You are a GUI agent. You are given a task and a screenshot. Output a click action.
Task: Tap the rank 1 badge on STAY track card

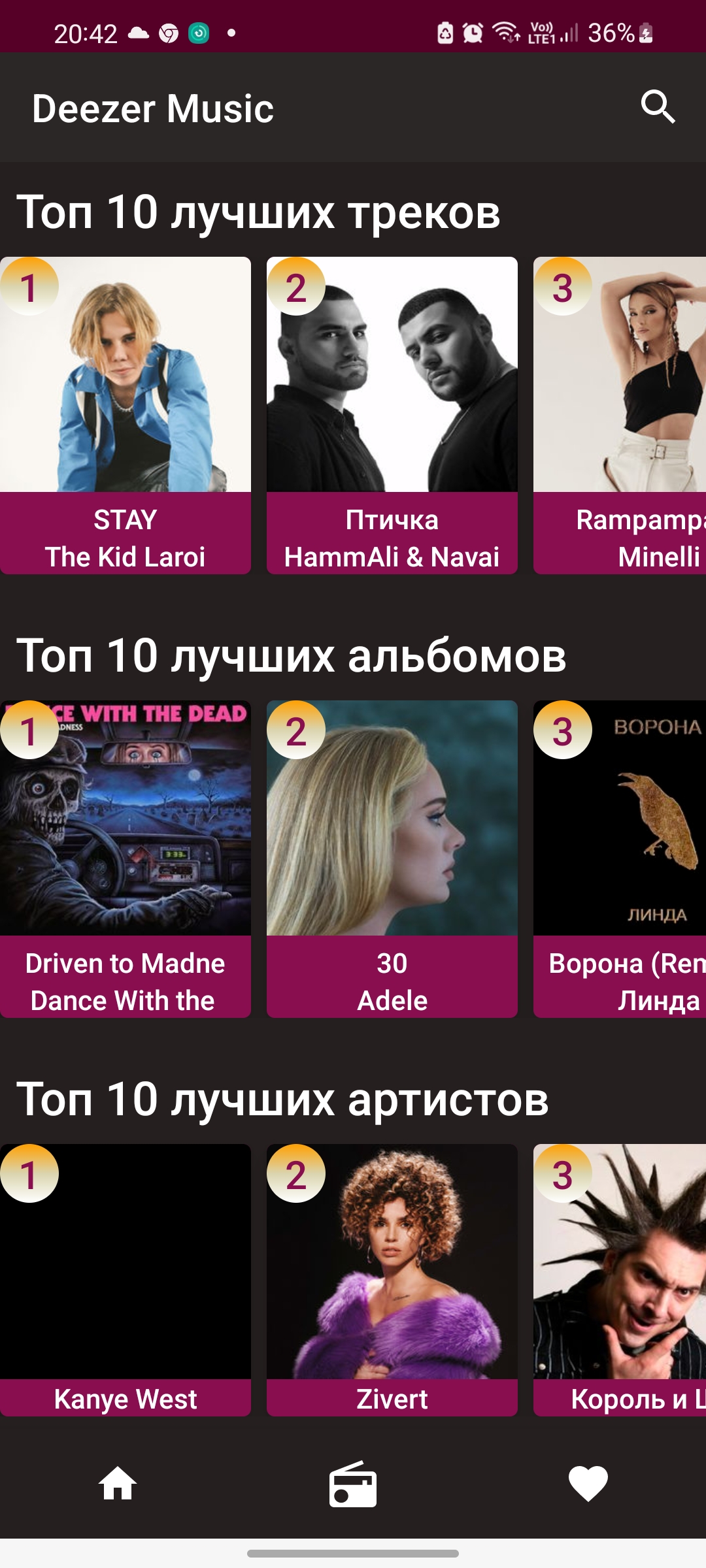coord(31,286)
